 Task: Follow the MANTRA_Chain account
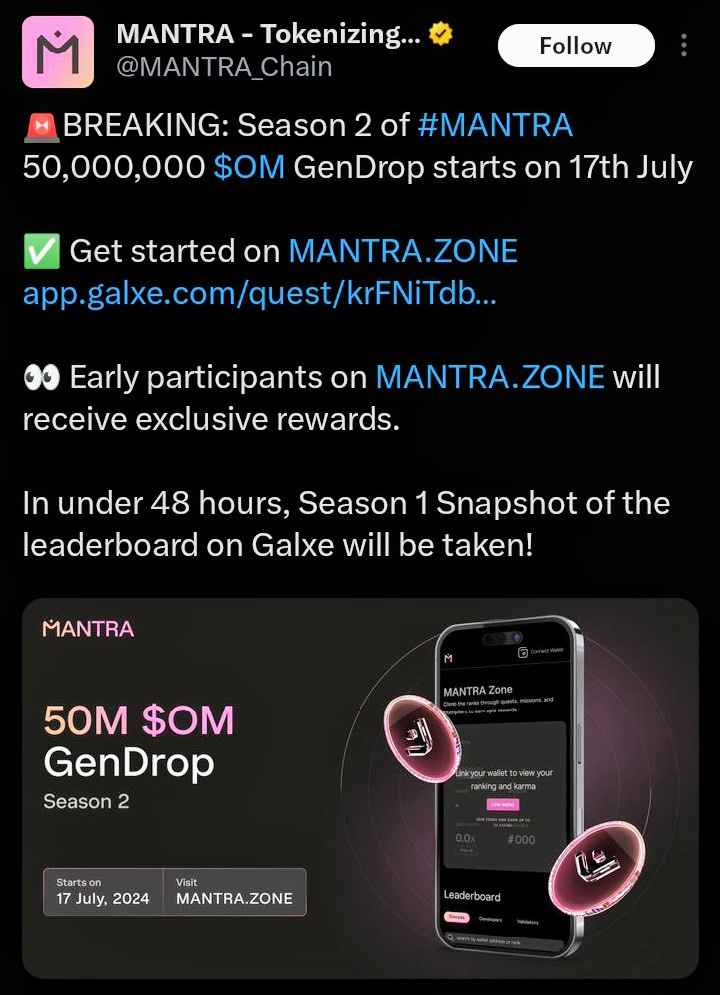(x=575, y=46)
